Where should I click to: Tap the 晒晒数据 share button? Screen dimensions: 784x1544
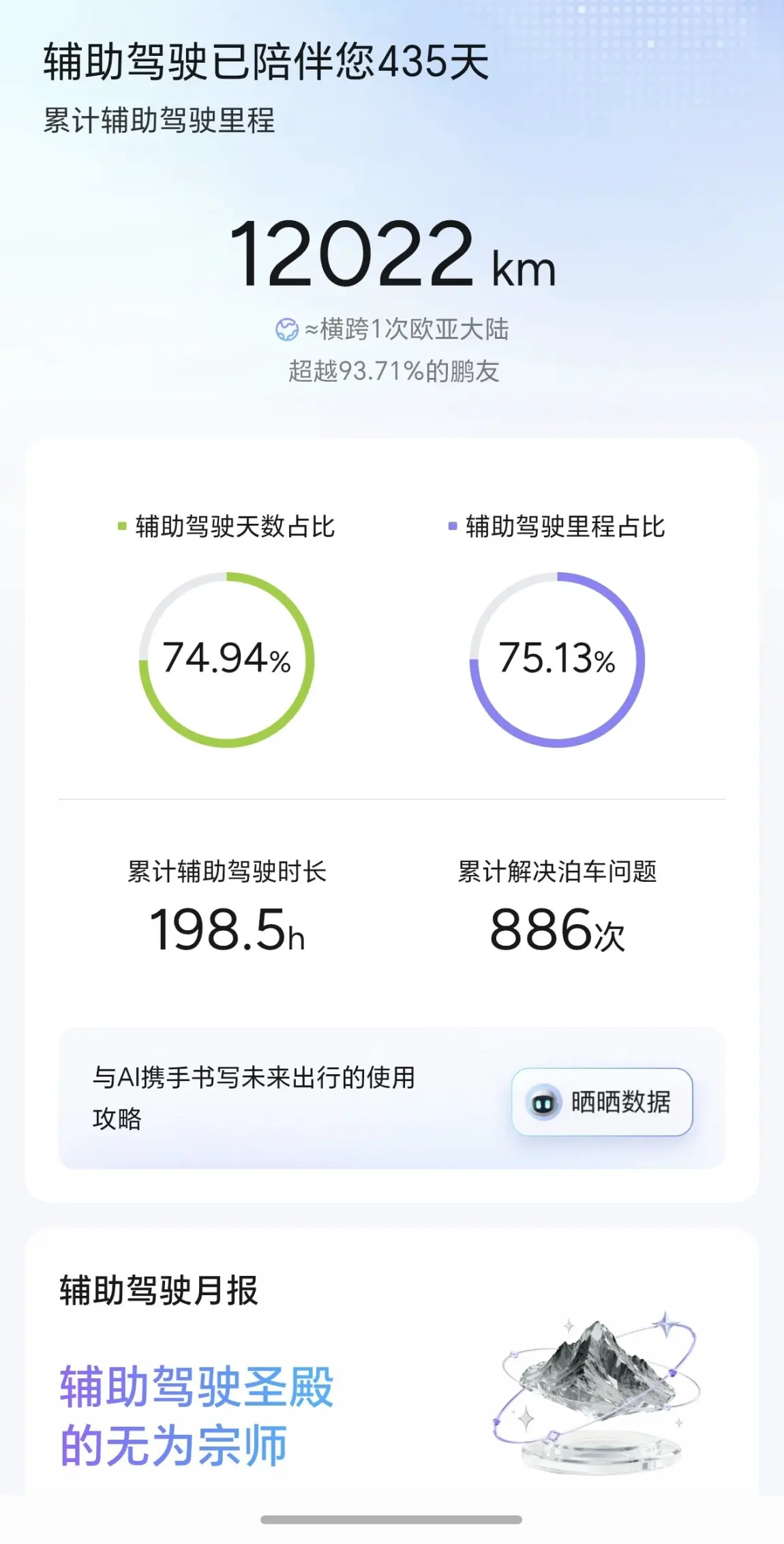click(602, 1101)
